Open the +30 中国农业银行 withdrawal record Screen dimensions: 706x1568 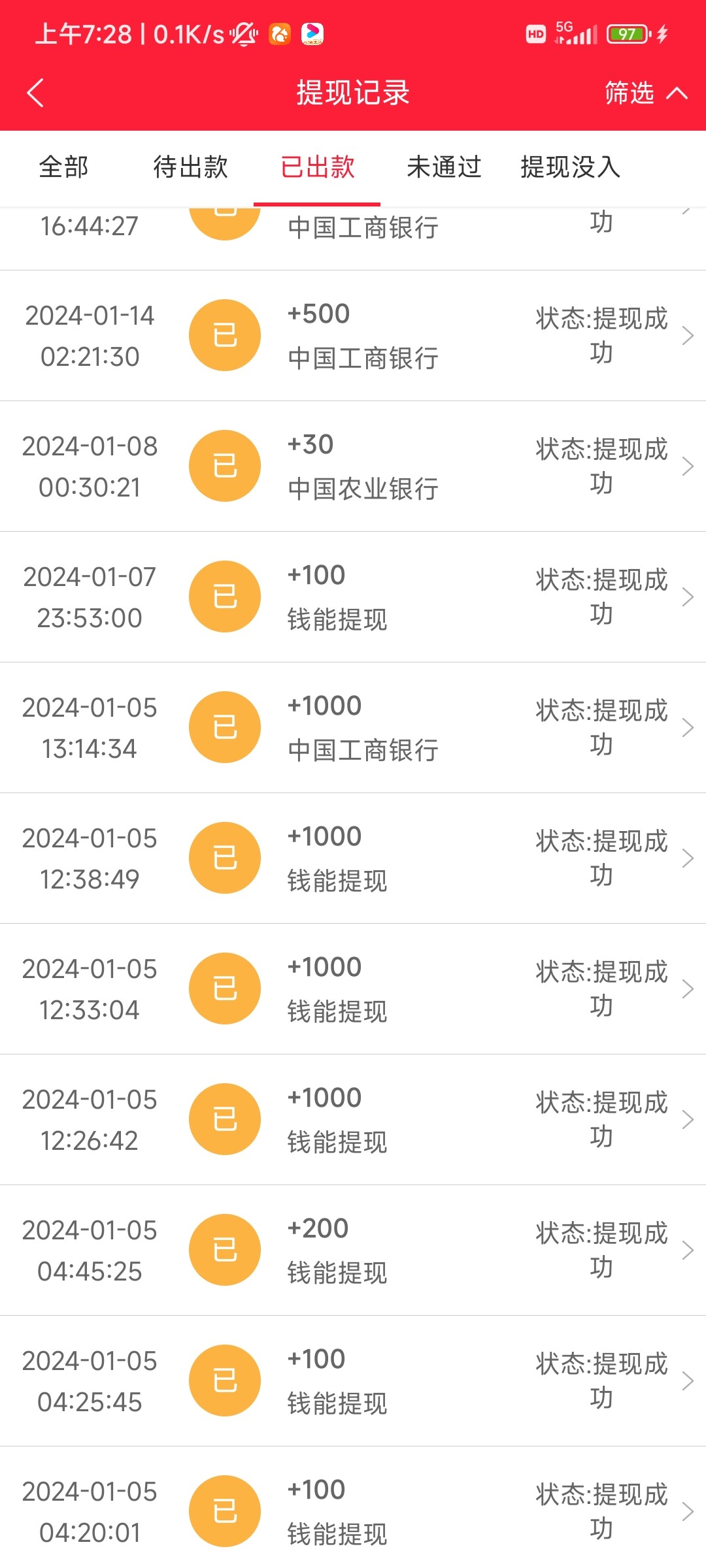[x=353, y=466]
